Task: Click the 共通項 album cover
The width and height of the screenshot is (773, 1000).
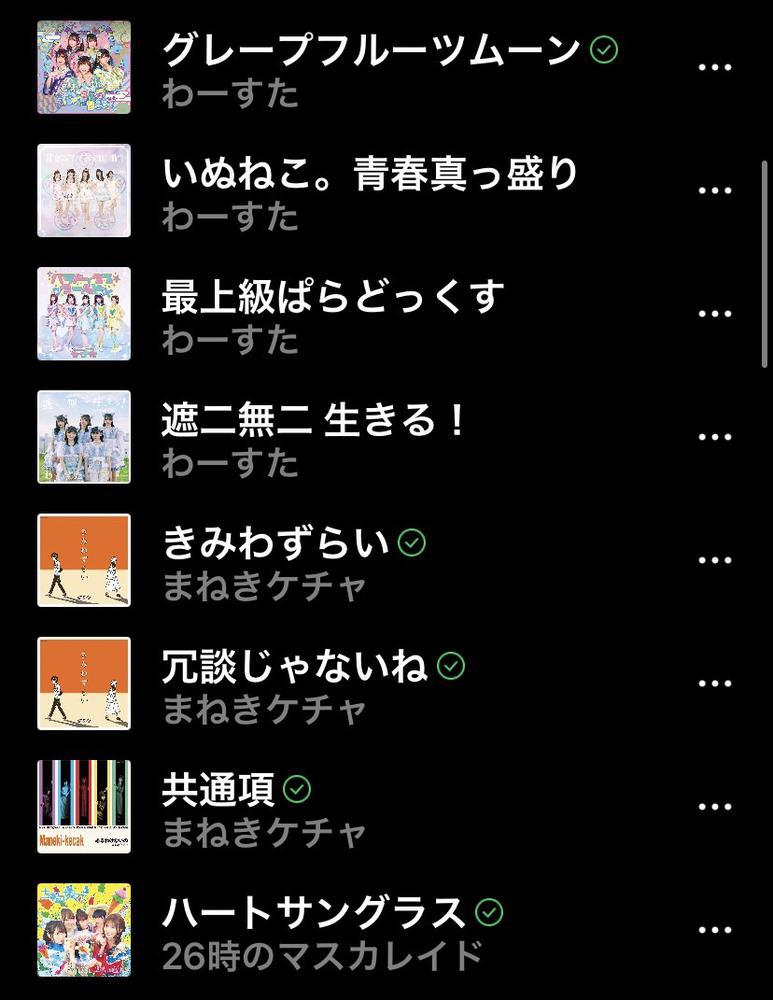Action: click(x=84, y=804)
